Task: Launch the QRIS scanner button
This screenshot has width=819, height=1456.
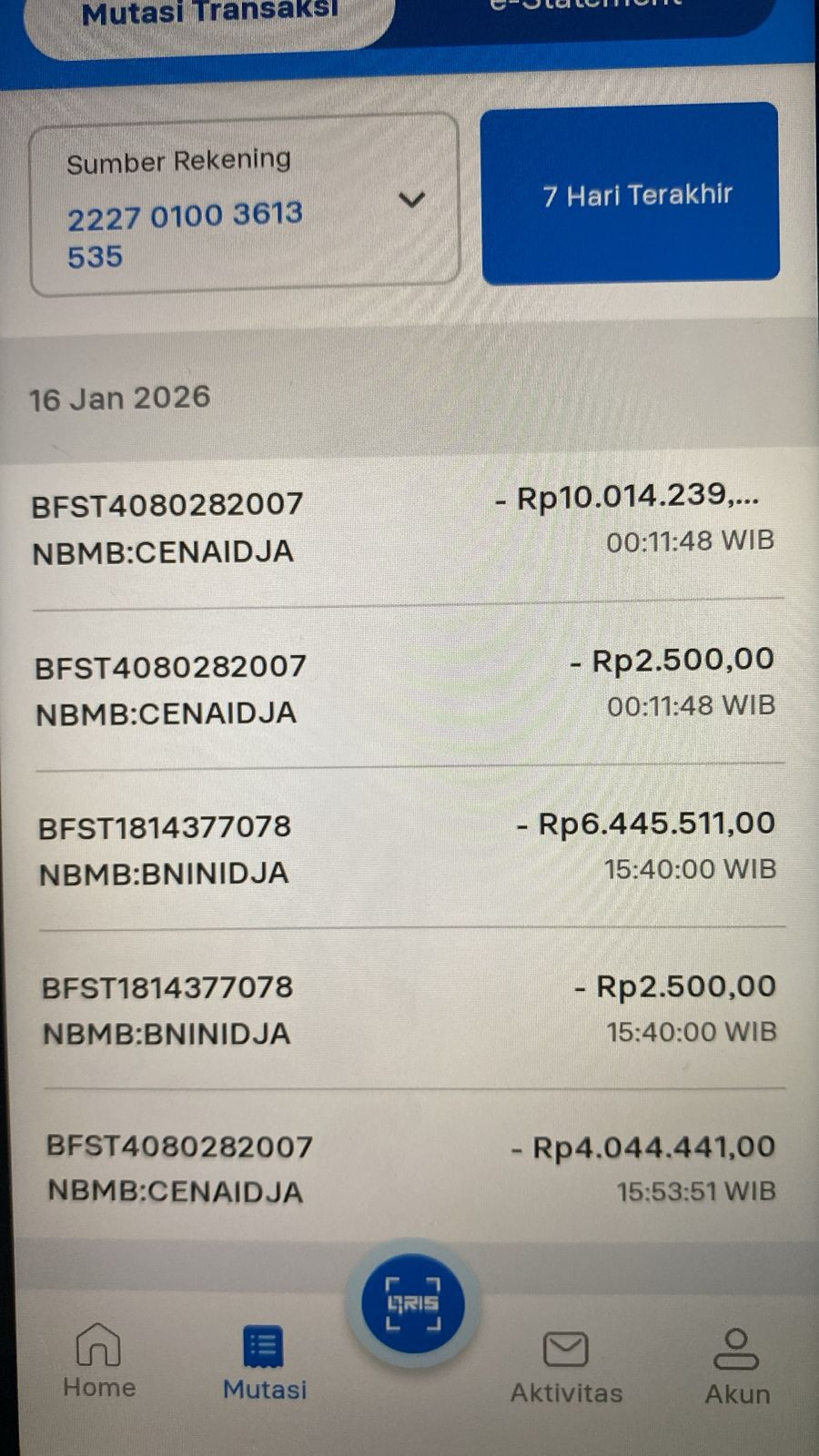Action: (x=413, y=1304)
